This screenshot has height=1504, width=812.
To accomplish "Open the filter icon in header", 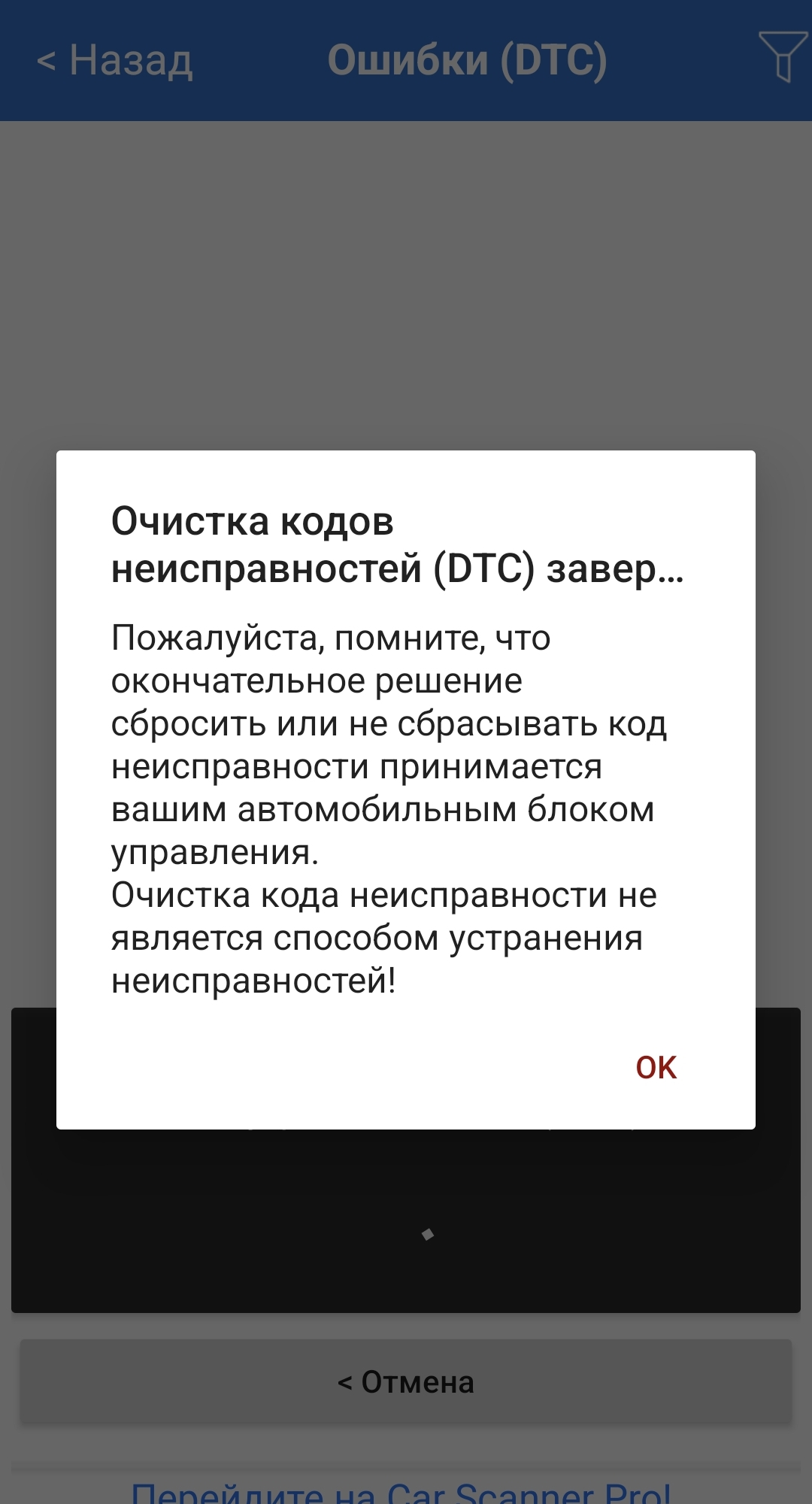I will point(782,57).
